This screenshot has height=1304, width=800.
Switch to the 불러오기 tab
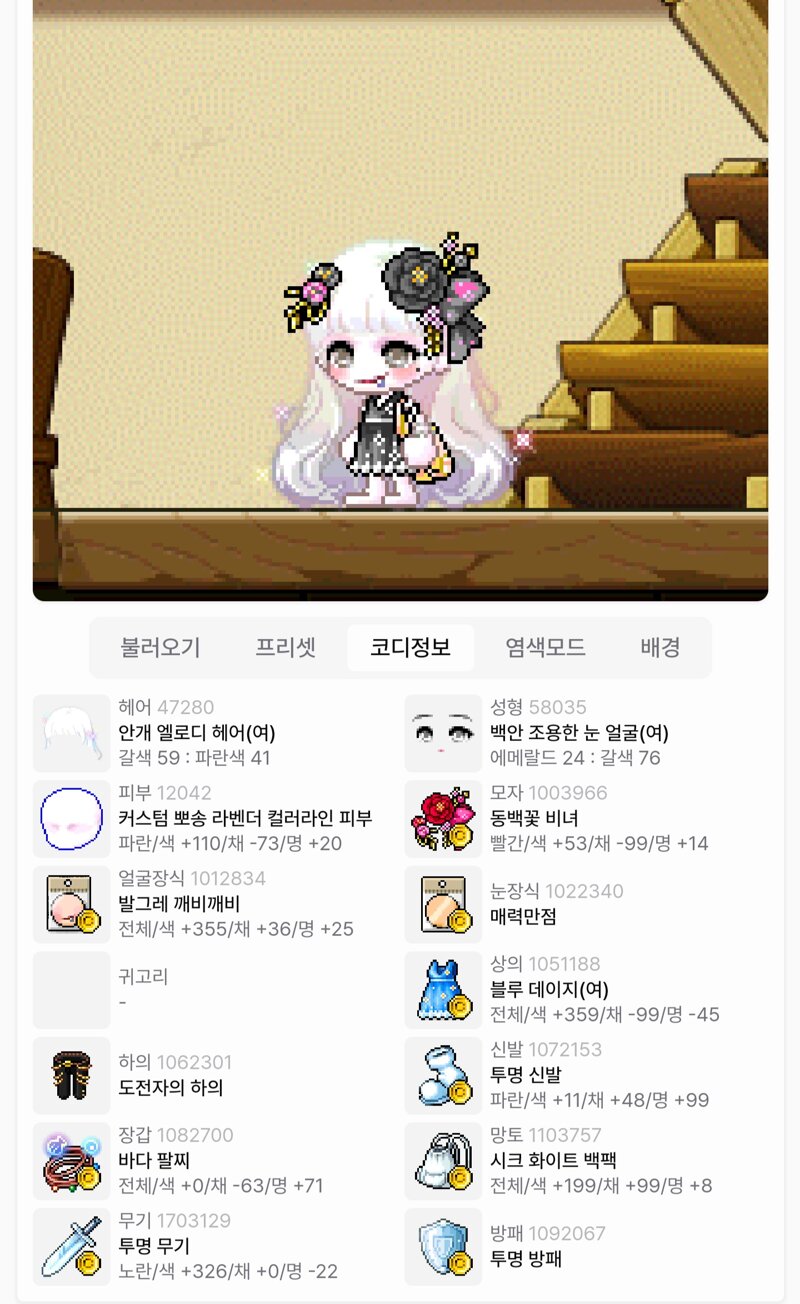pos(161,648)
